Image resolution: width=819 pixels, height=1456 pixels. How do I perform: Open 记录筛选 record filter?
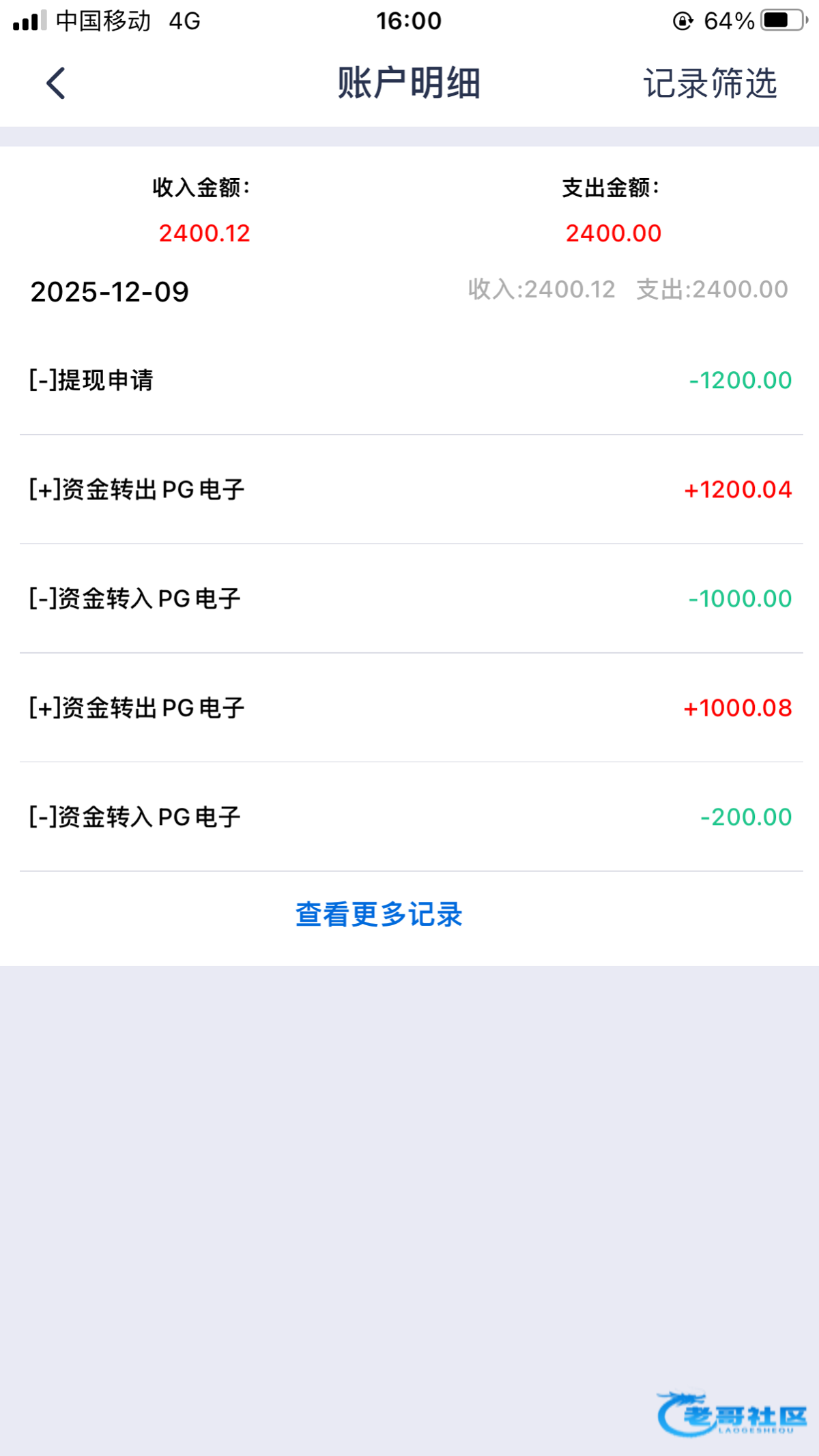[710, 83]
